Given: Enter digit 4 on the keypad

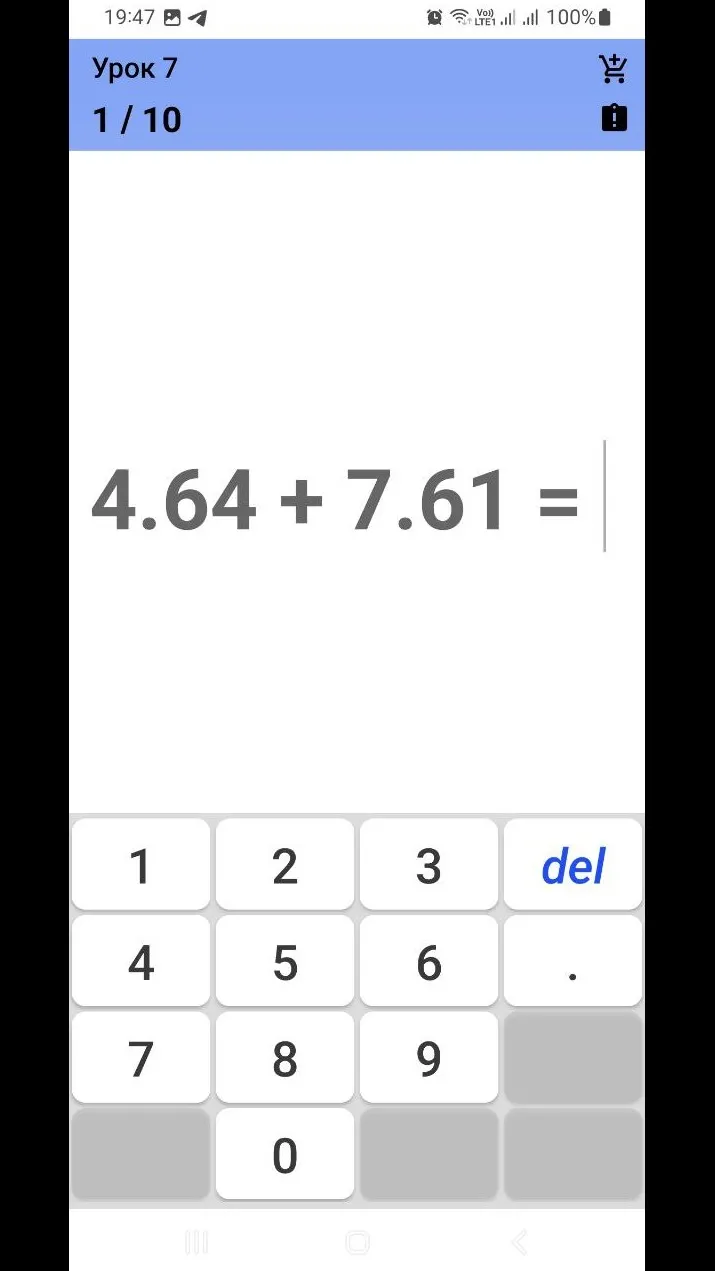Looking at the screenshot, I should (x=141, y=961).
